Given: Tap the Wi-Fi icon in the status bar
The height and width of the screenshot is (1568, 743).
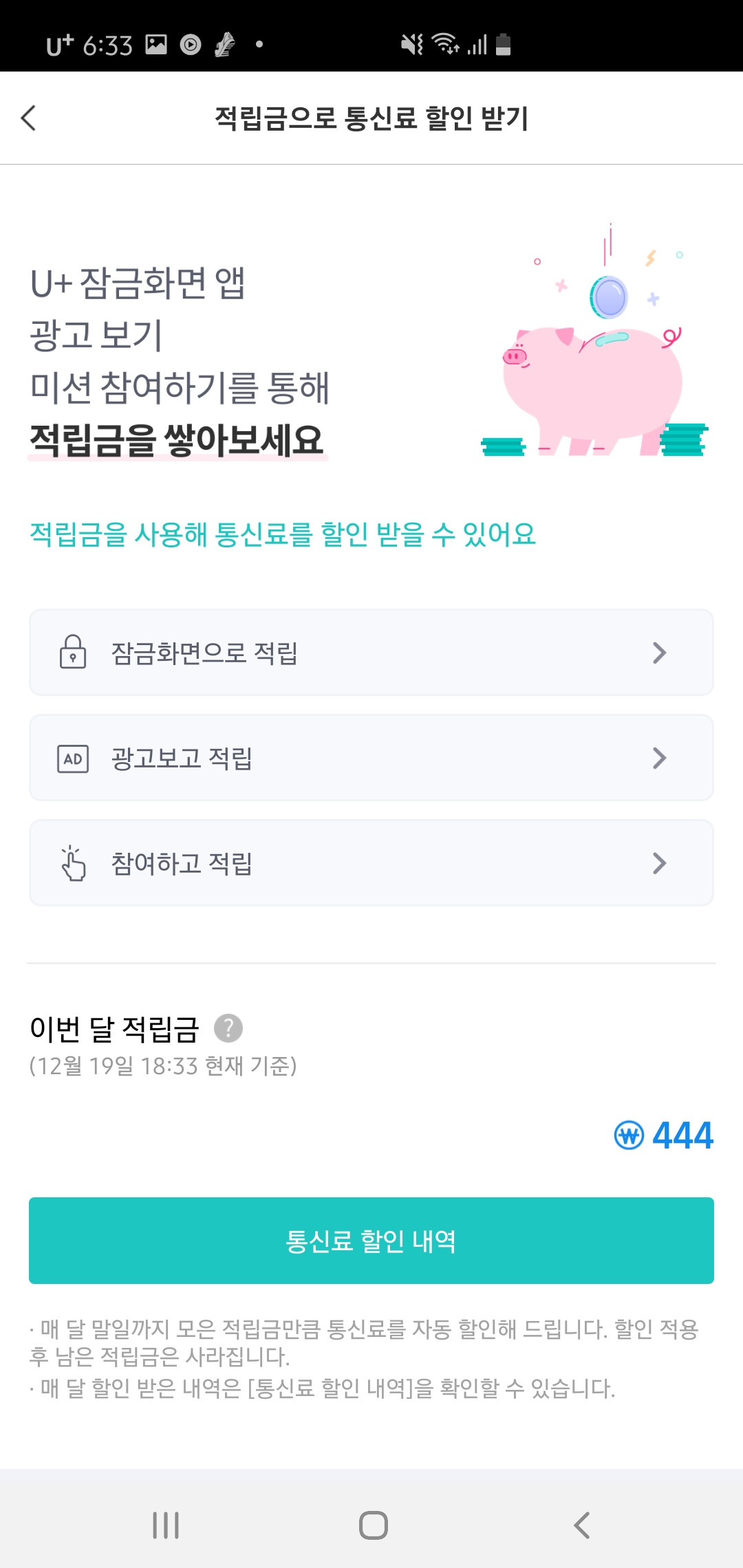Looking at the screenshot, I should 444,45.
